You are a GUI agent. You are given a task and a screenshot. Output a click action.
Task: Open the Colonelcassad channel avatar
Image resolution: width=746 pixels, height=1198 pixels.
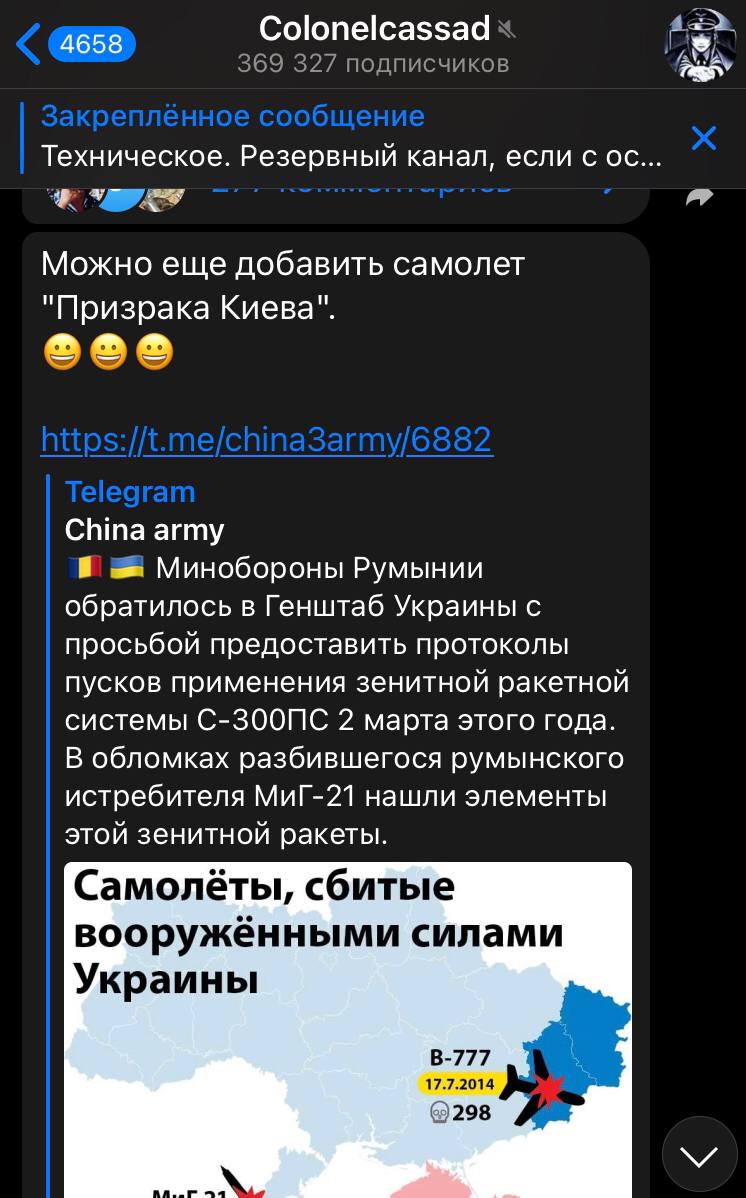pos(700,46)
